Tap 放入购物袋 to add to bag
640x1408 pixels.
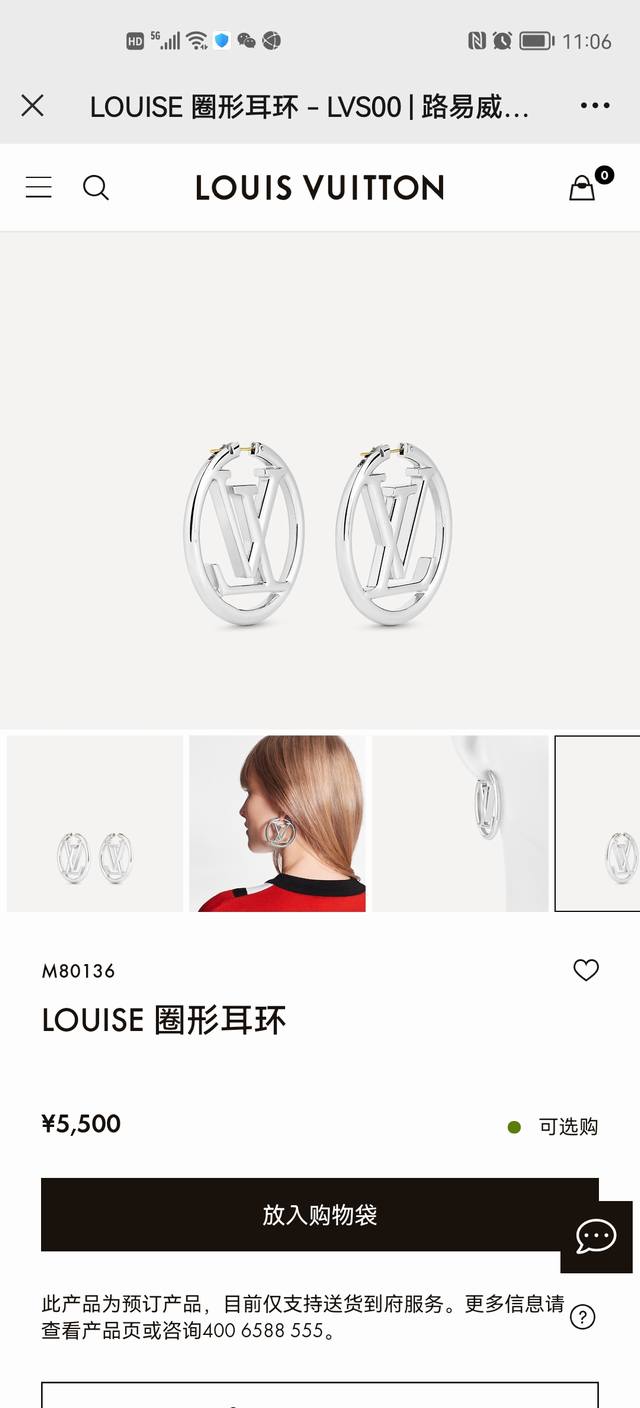[x=319, y=1215]
